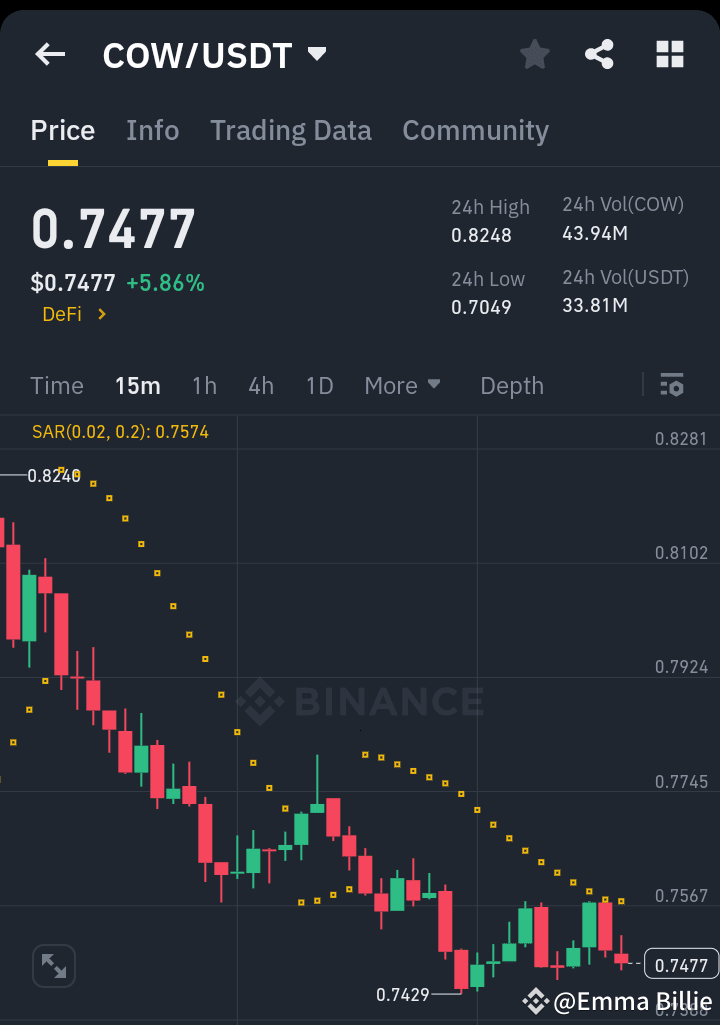720x1025 pixels.
Task: Switch chart interval to 1h
Action: coord(204,385)
